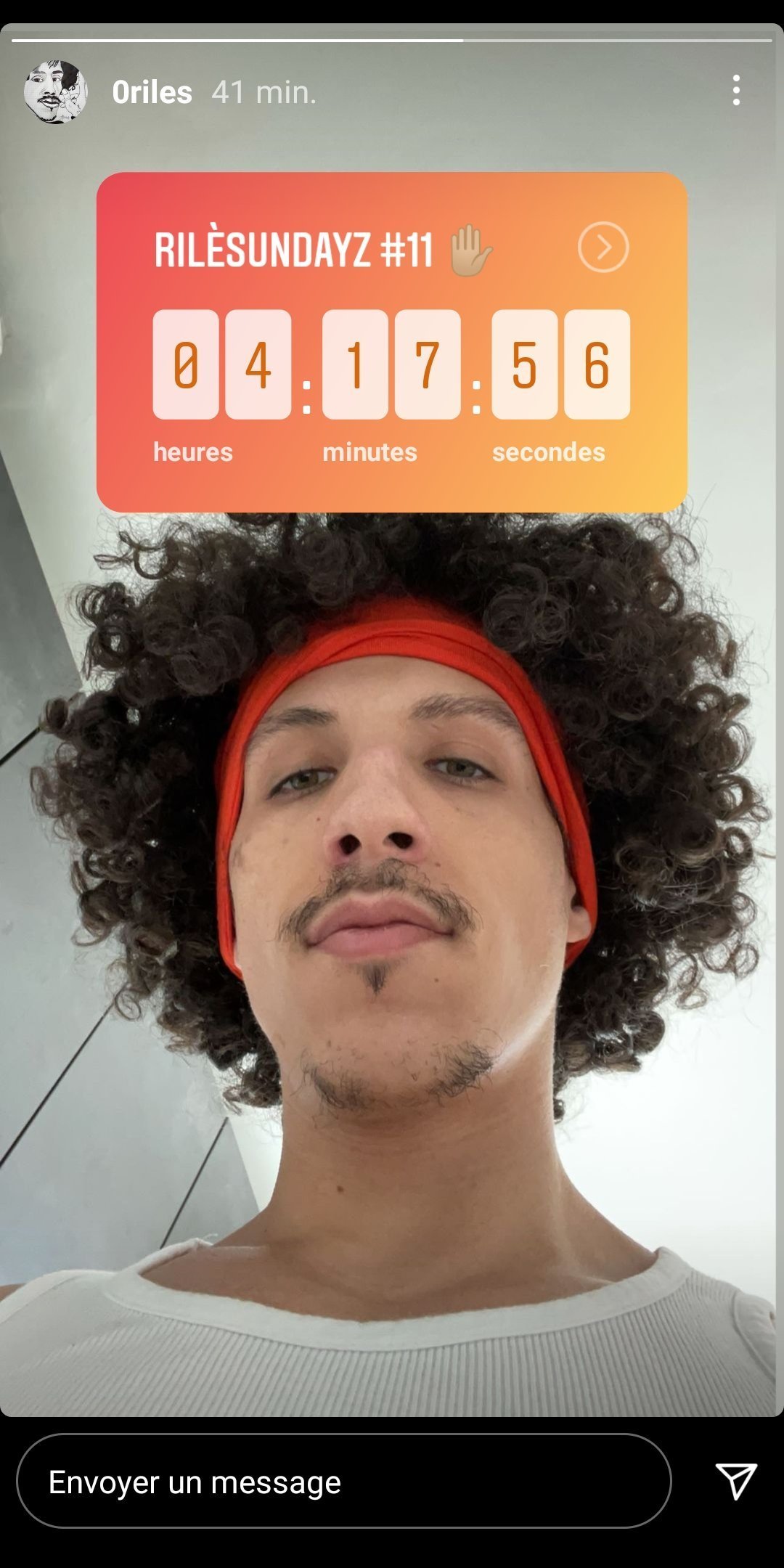The height and width of the screenshot is (1568, 784).
Task: Tap the Oriles username
Action: click(152, 93)
